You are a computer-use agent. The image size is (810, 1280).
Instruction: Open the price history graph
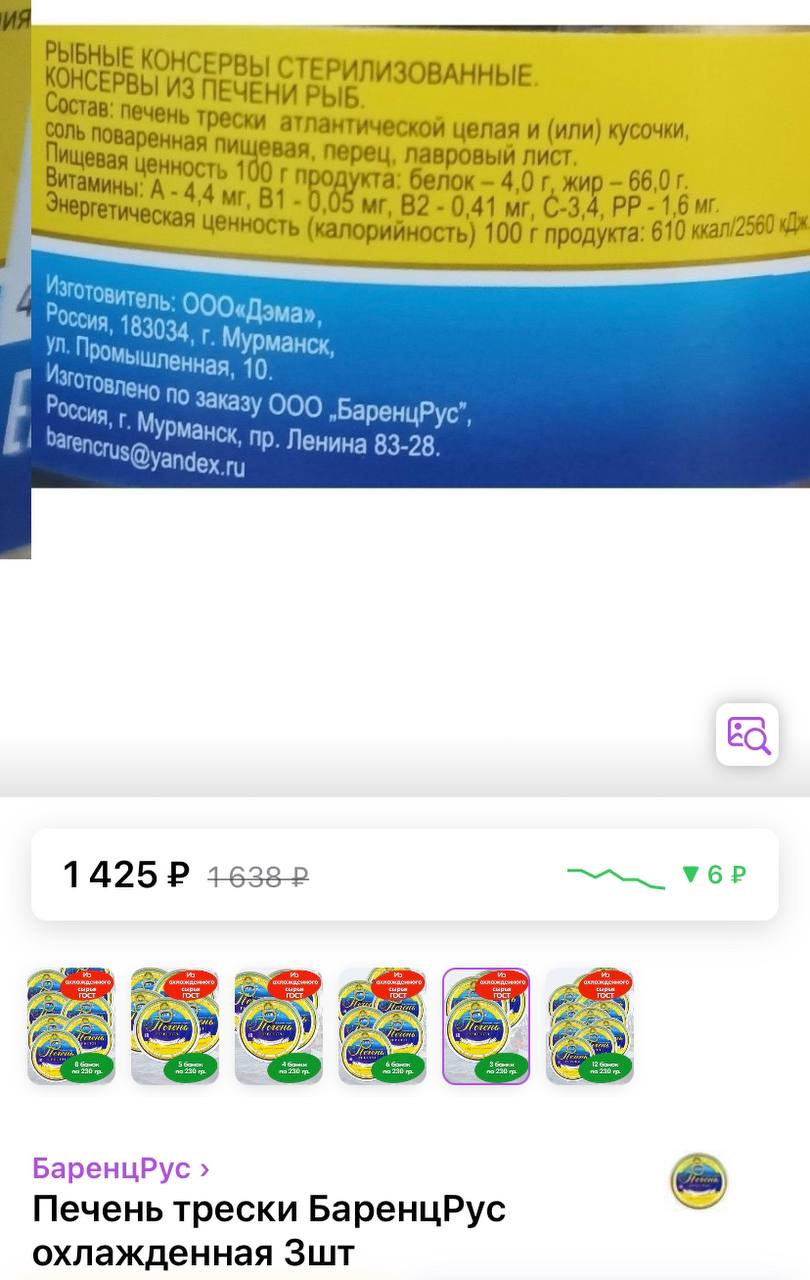click(656, 875)
